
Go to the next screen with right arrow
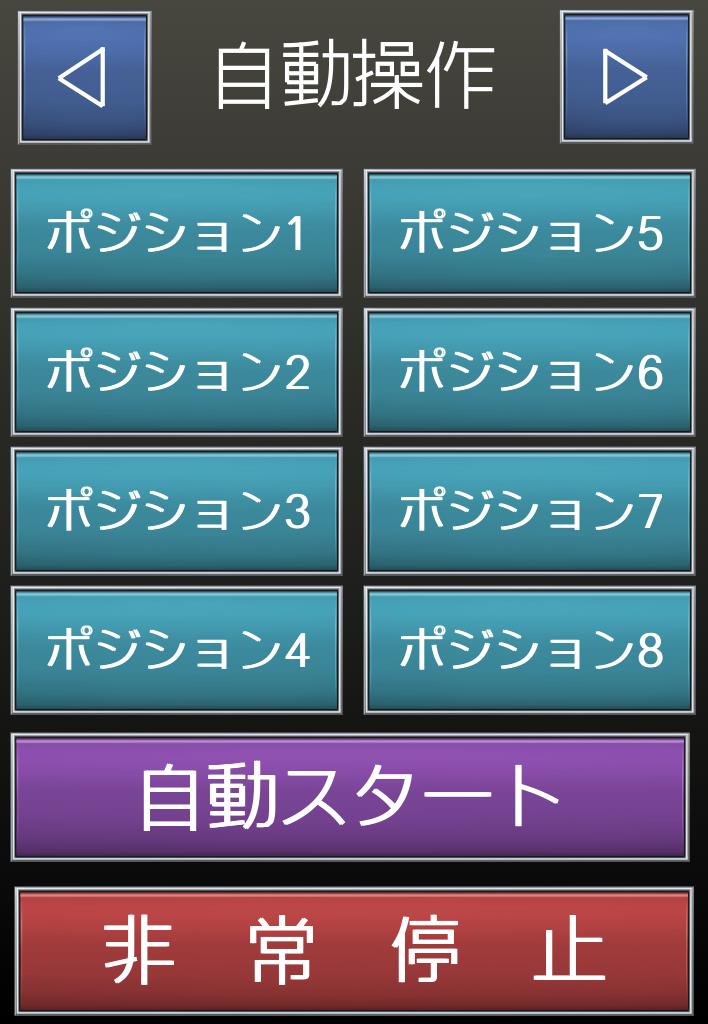(x=626, y=77)
